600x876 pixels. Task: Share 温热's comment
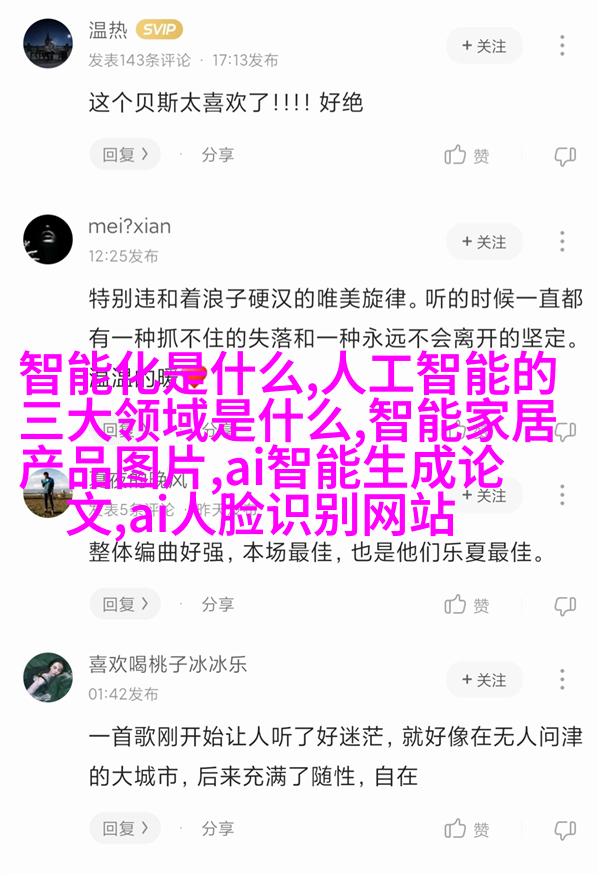217,155
